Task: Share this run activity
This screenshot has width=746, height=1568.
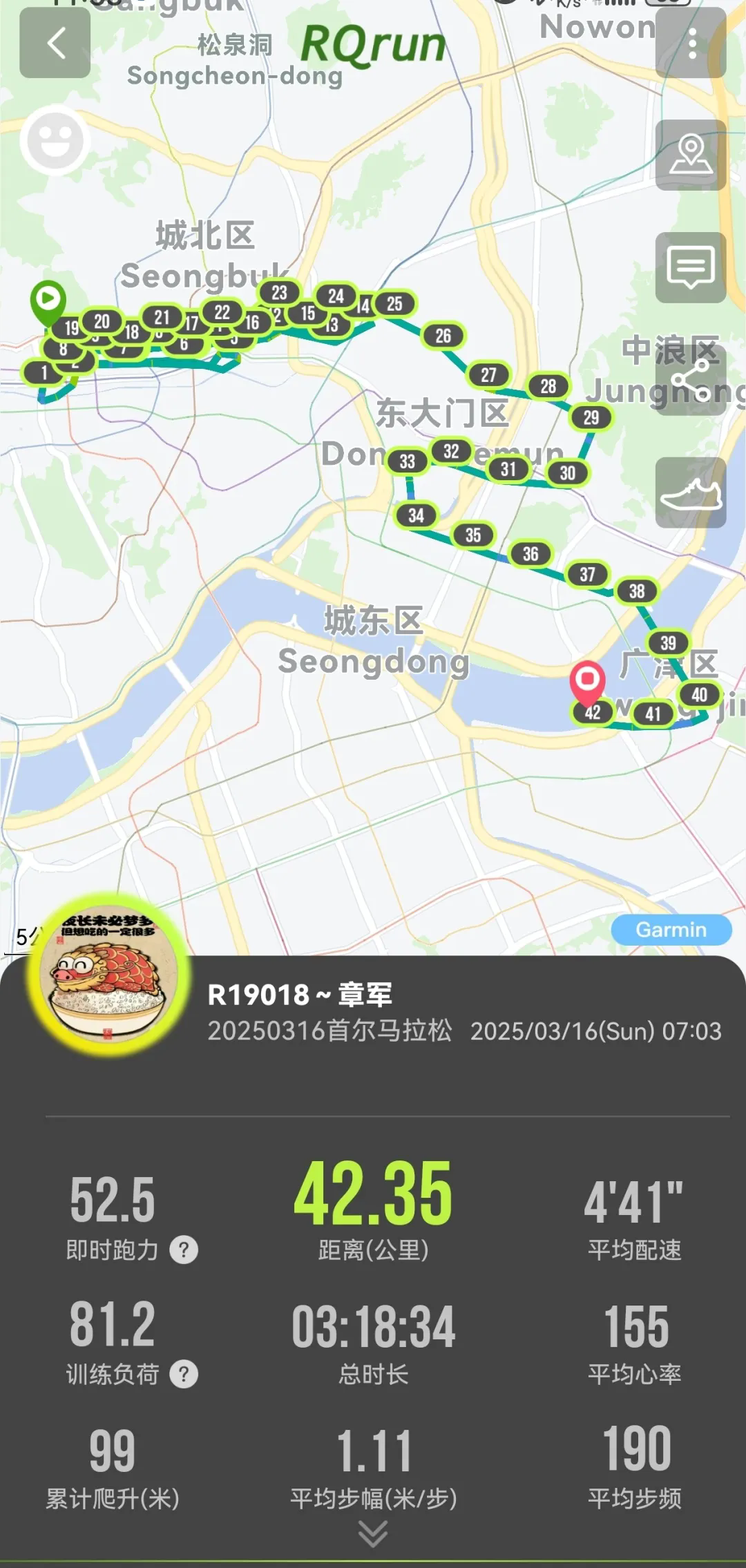Action: click(x=691, y=381)
